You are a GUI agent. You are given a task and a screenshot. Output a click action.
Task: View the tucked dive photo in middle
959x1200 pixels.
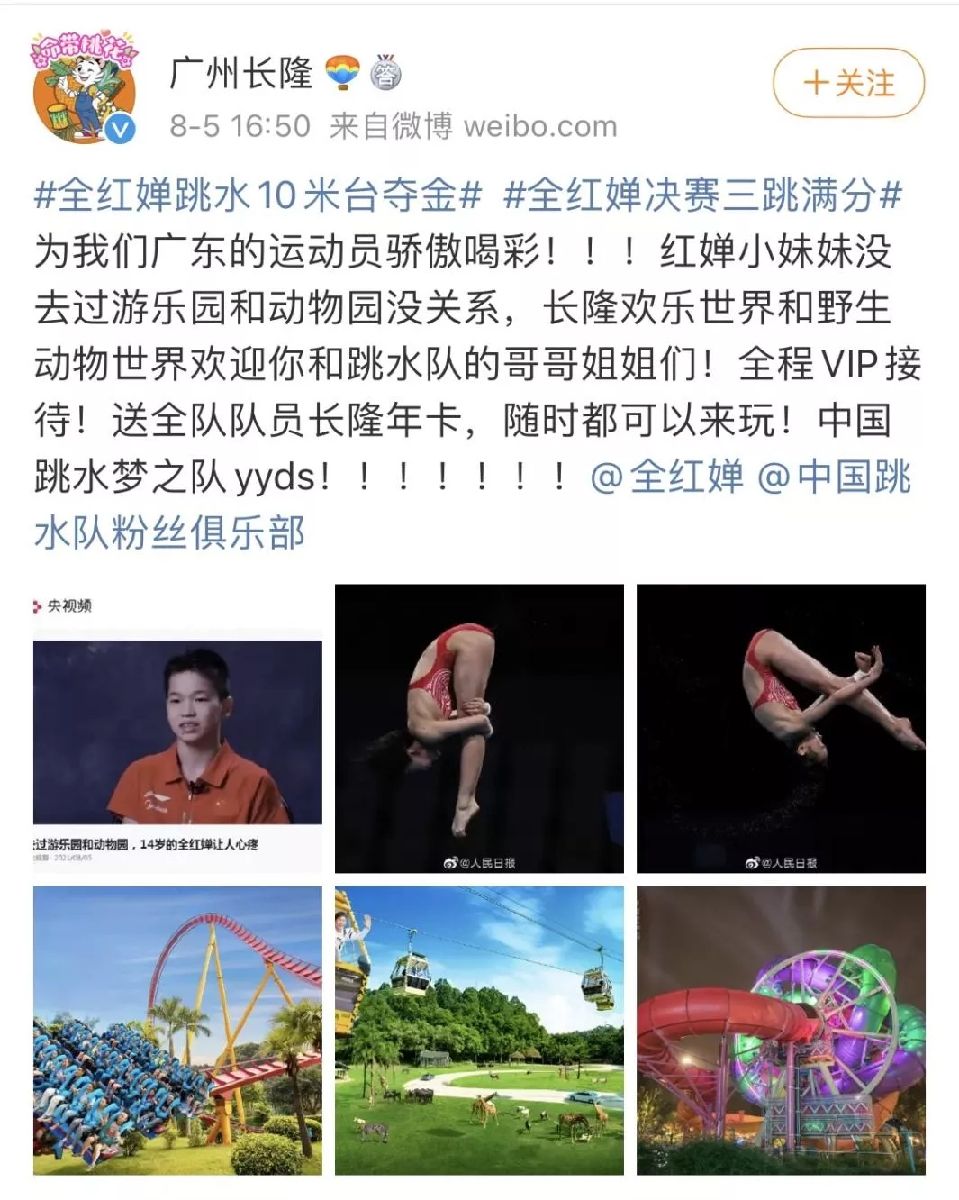click(479, 729)
